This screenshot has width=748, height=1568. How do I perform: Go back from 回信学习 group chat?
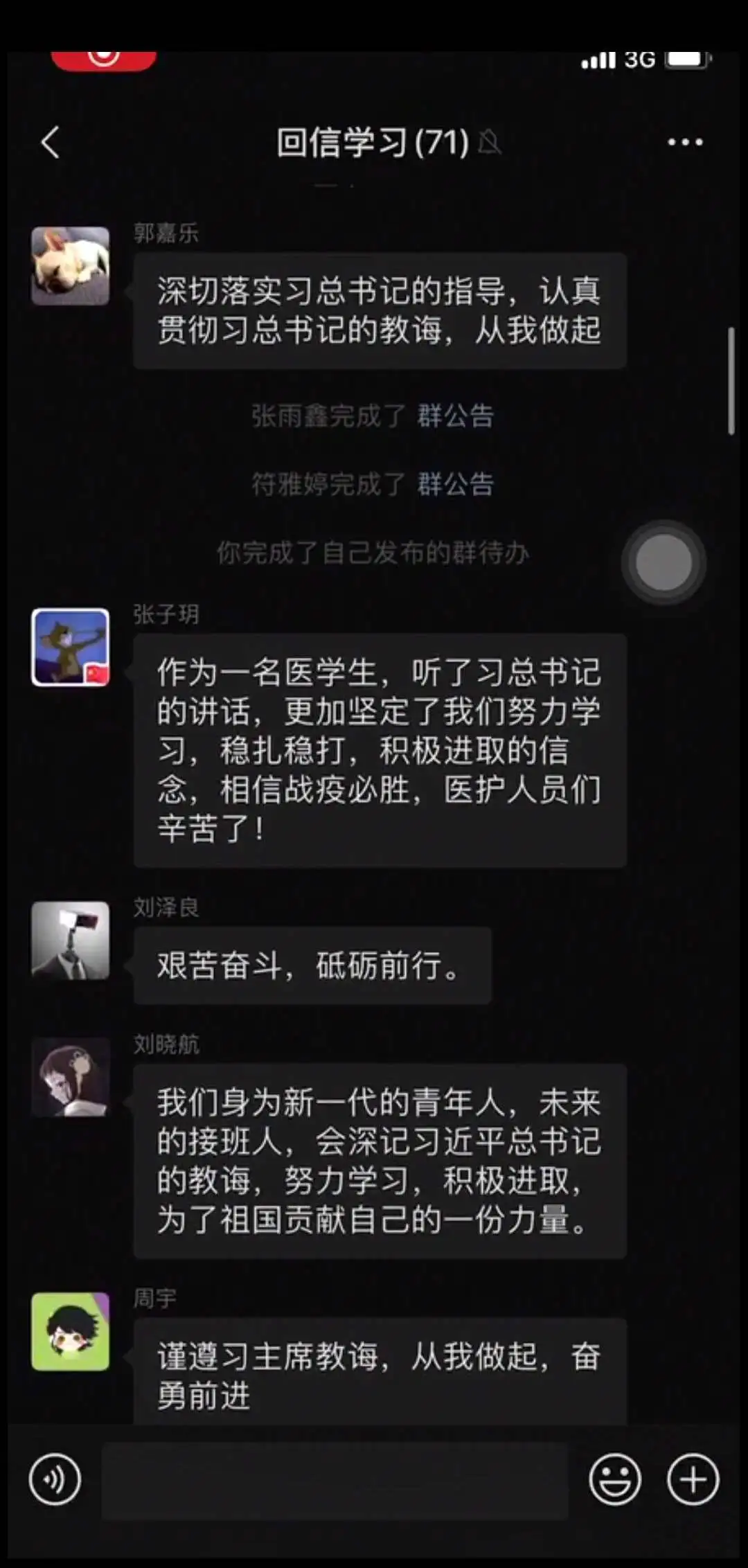51,143
